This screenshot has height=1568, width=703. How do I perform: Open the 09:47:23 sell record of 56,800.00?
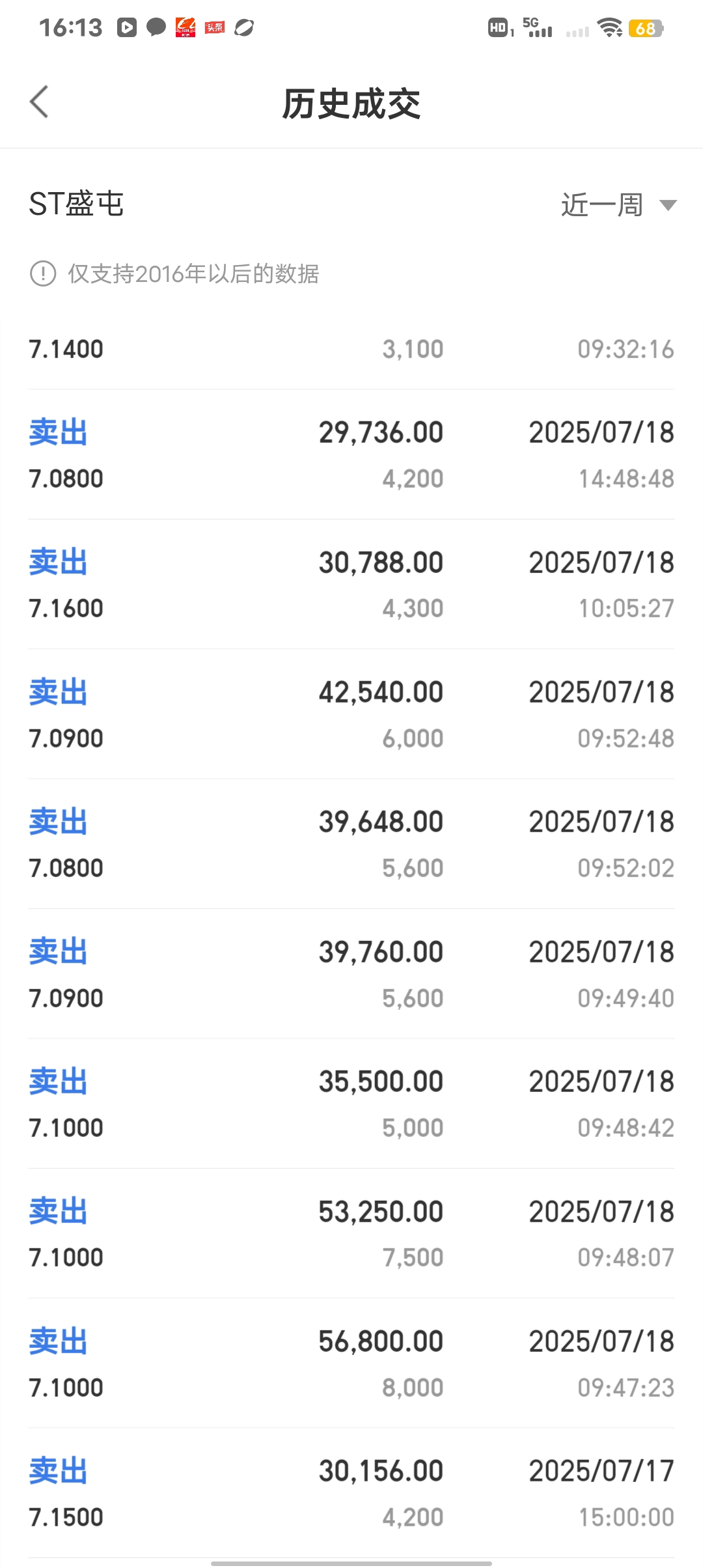[351, 1364]
